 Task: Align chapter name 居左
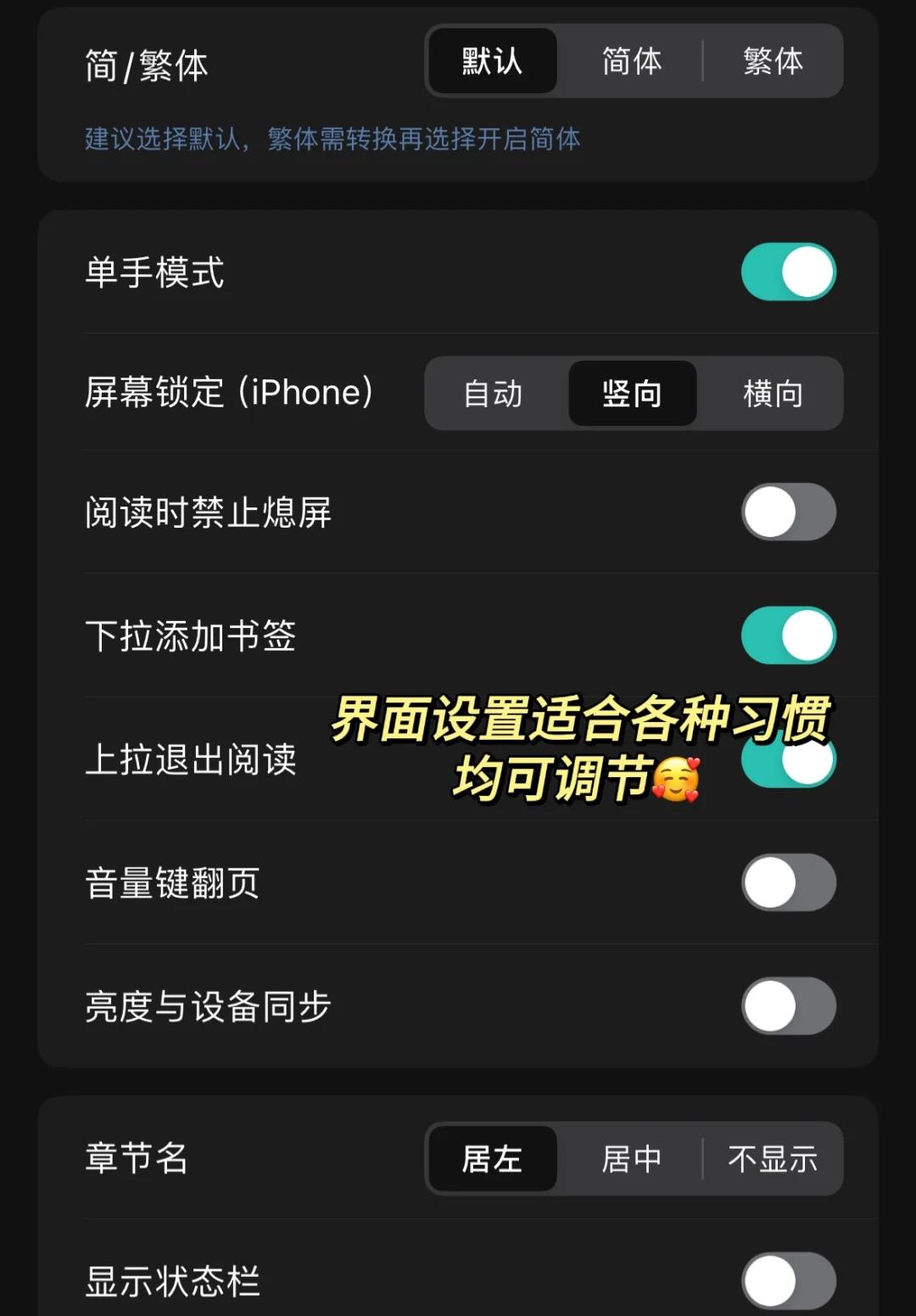[x=492, y=1158]
